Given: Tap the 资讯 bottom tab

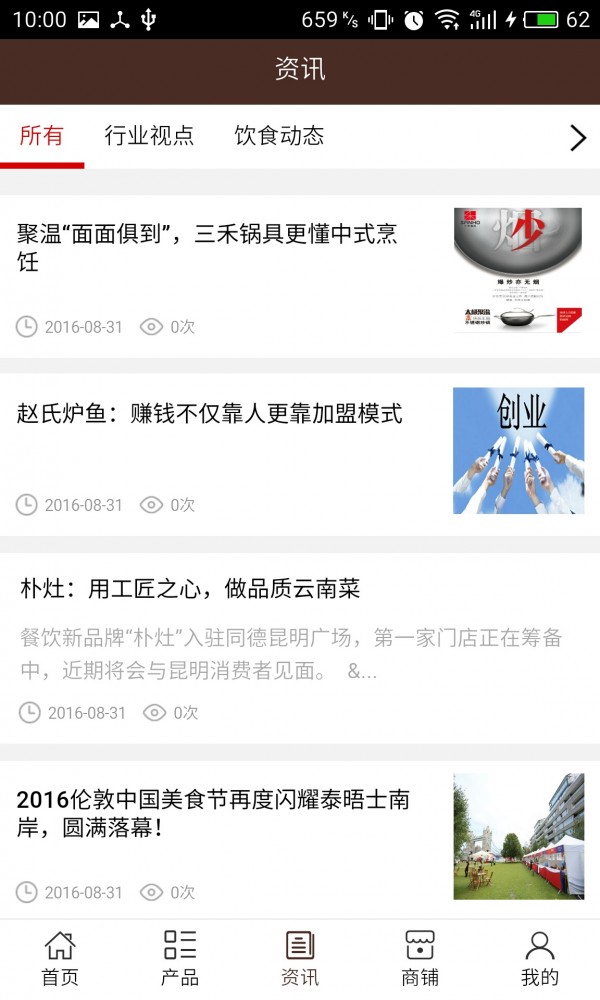Looking at the screenshot, I should pos(300,959).
